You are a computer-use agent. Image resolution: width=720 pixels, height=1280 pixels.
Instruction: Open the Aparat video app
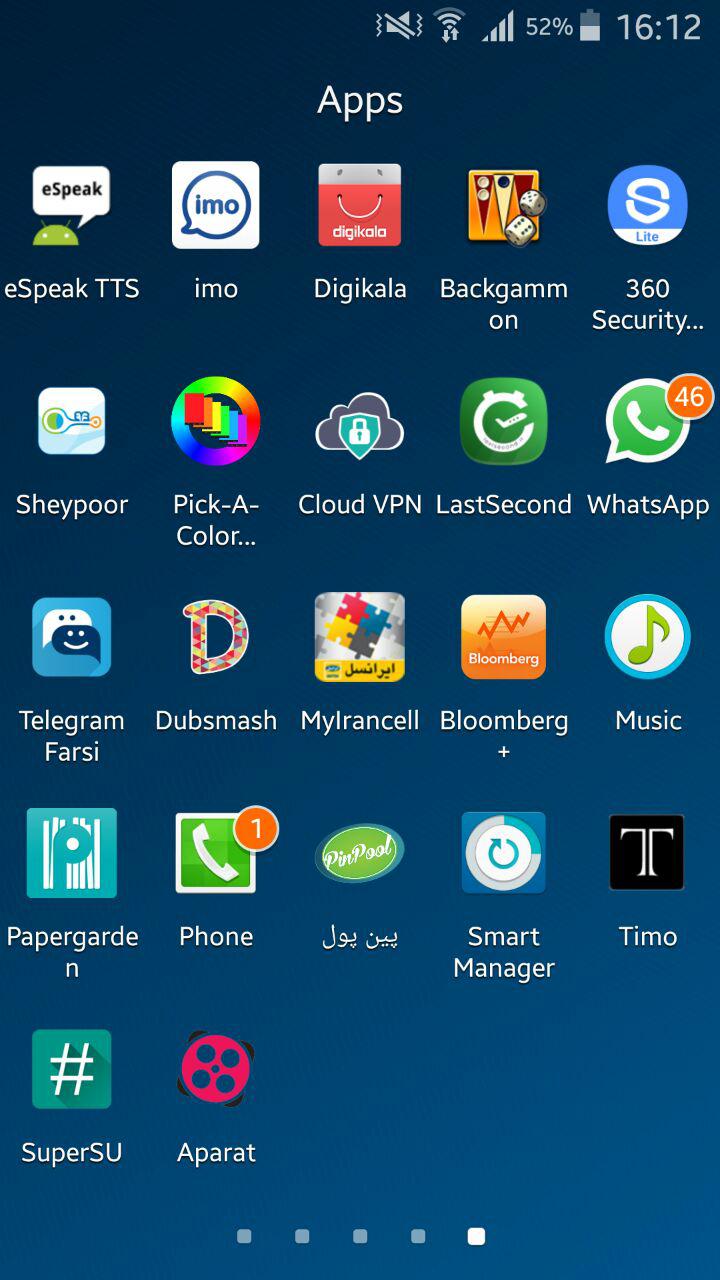point(216,1070)
